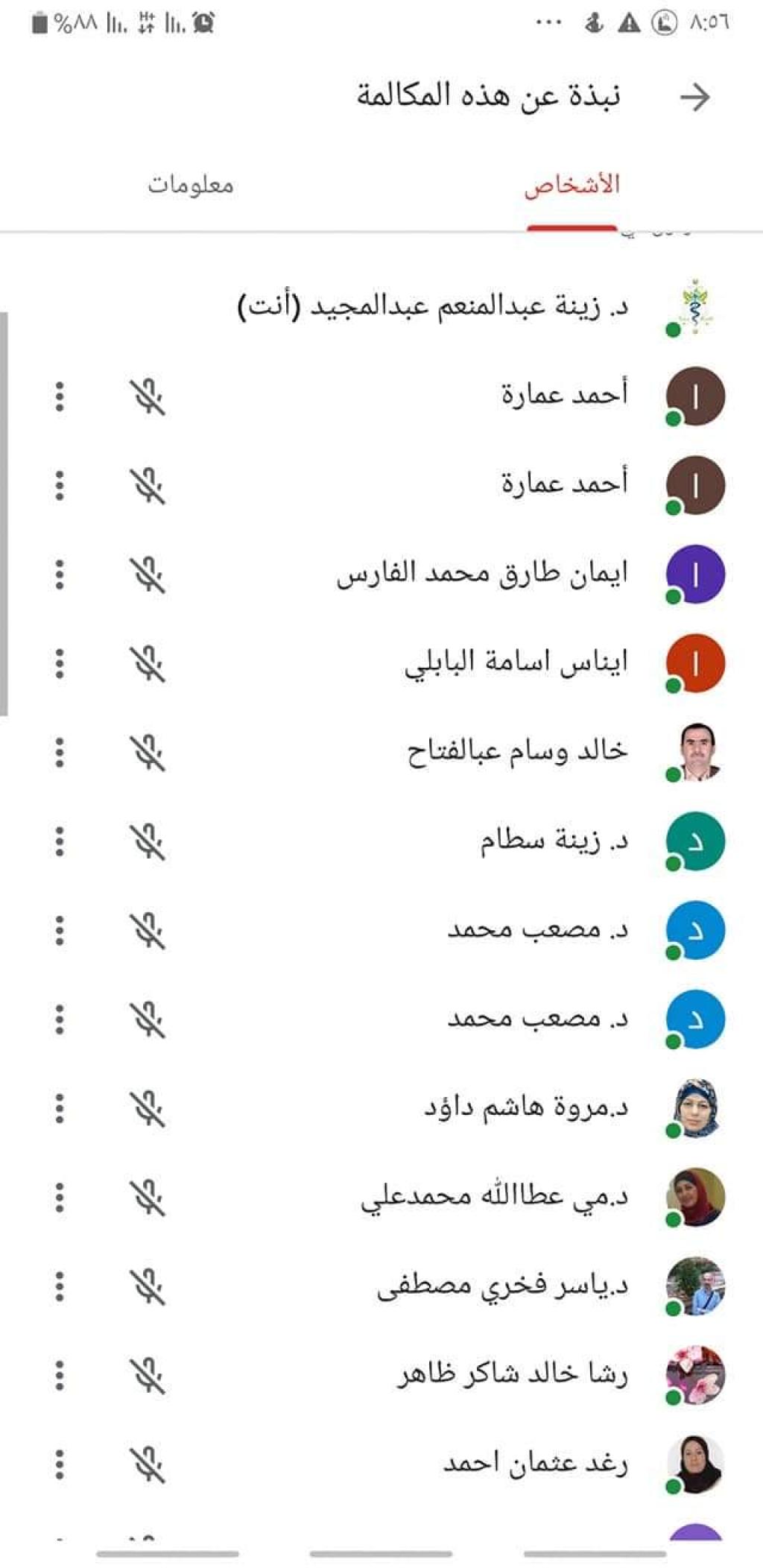Open options menu for د.مروة هاشم داؤد
The image size is (763, 1568).
coord(60,1108)
